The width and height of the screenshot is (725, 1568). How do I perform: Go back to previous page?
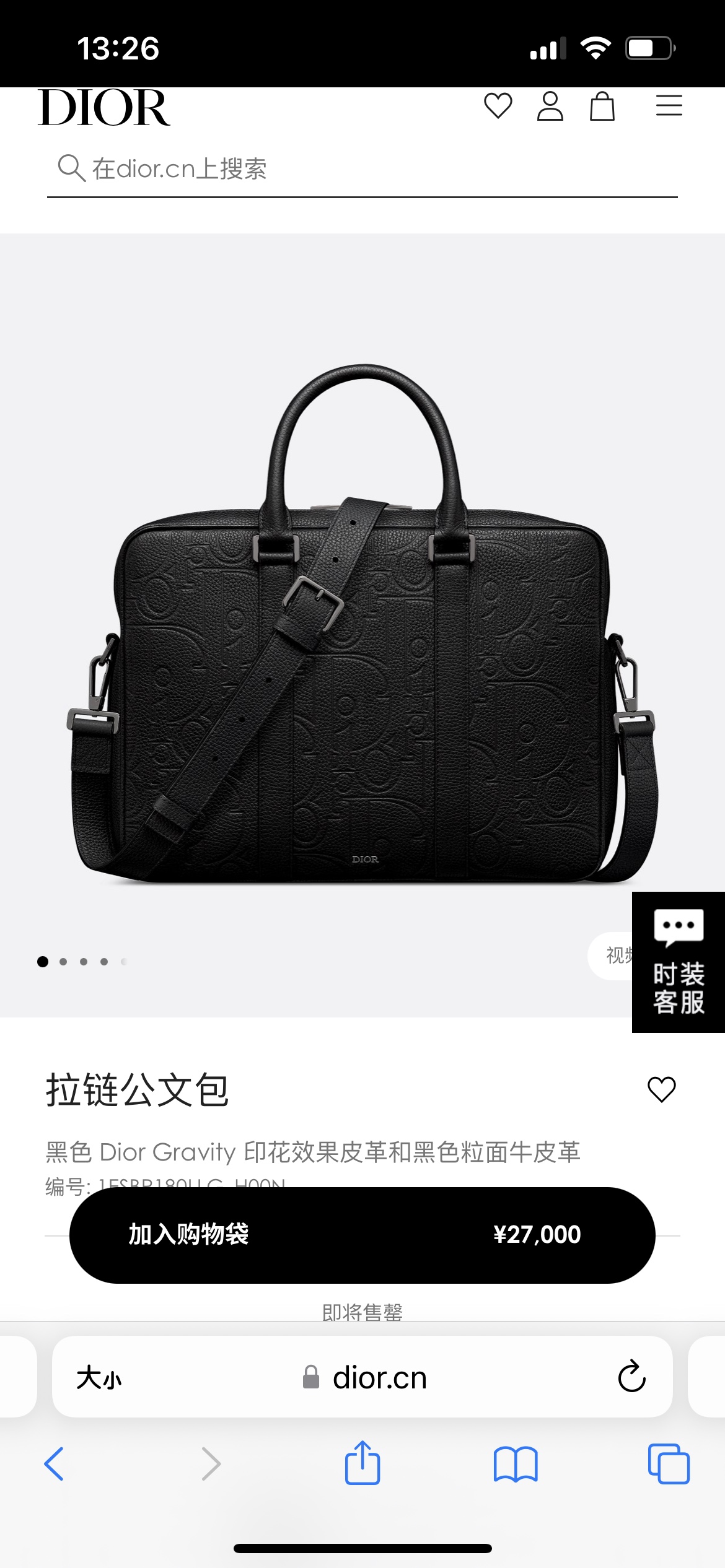[x=54, y=1464]
